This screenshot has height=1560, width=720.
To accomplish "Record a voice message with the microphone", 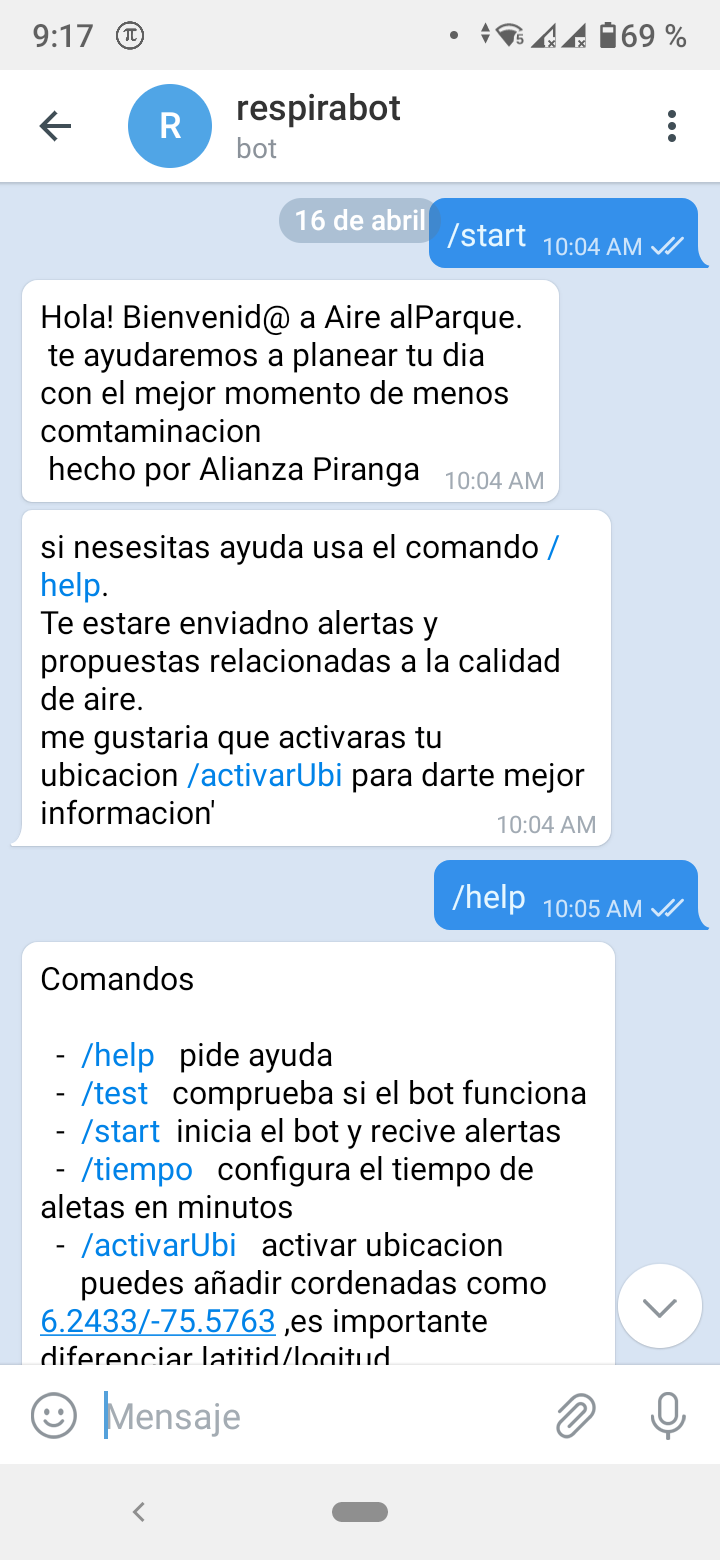I will (668, 1415).
